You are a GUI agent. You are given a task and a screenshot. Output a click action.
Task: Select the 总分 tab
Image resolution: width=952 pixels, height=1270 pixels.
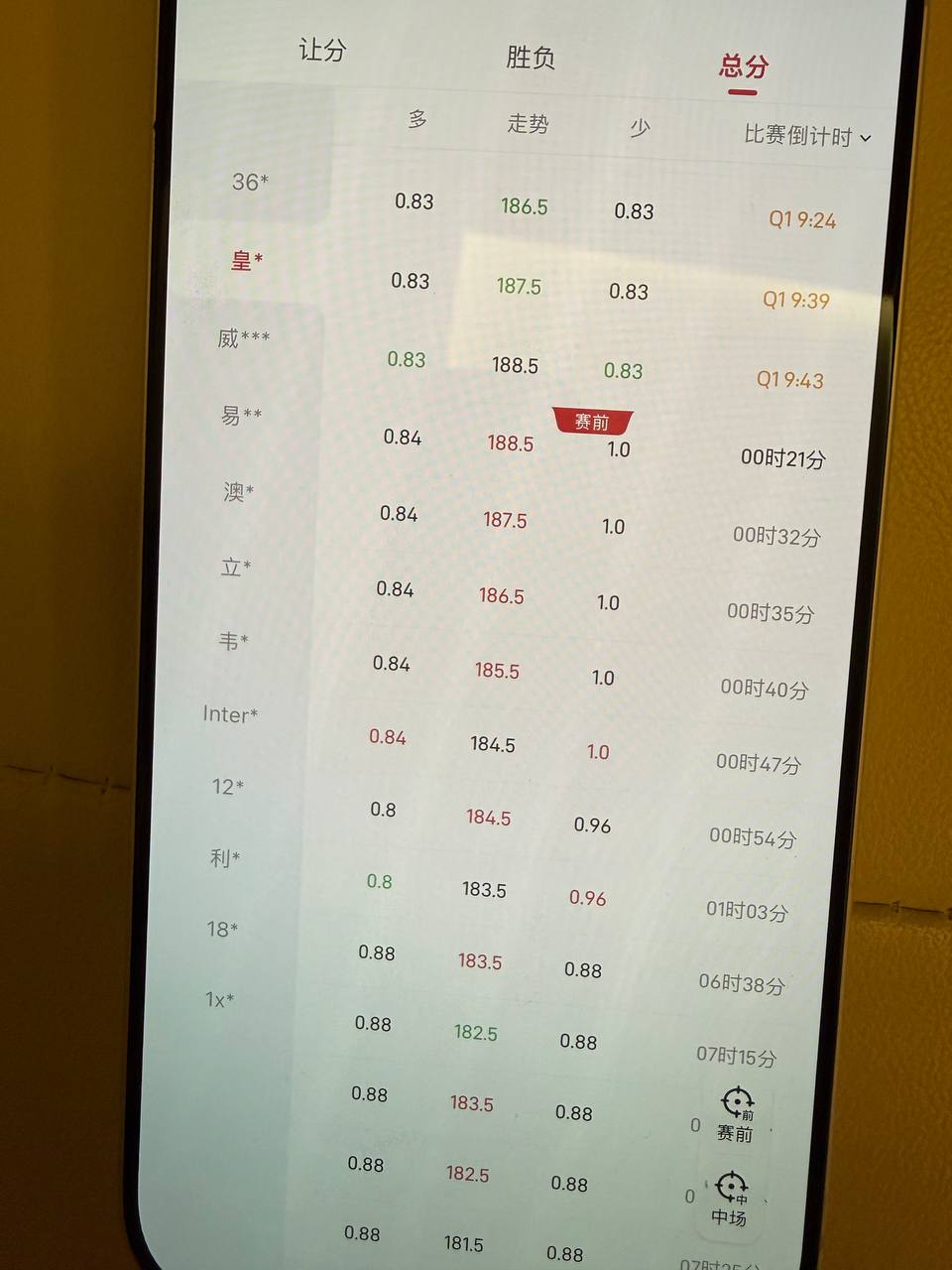point(744,67)
